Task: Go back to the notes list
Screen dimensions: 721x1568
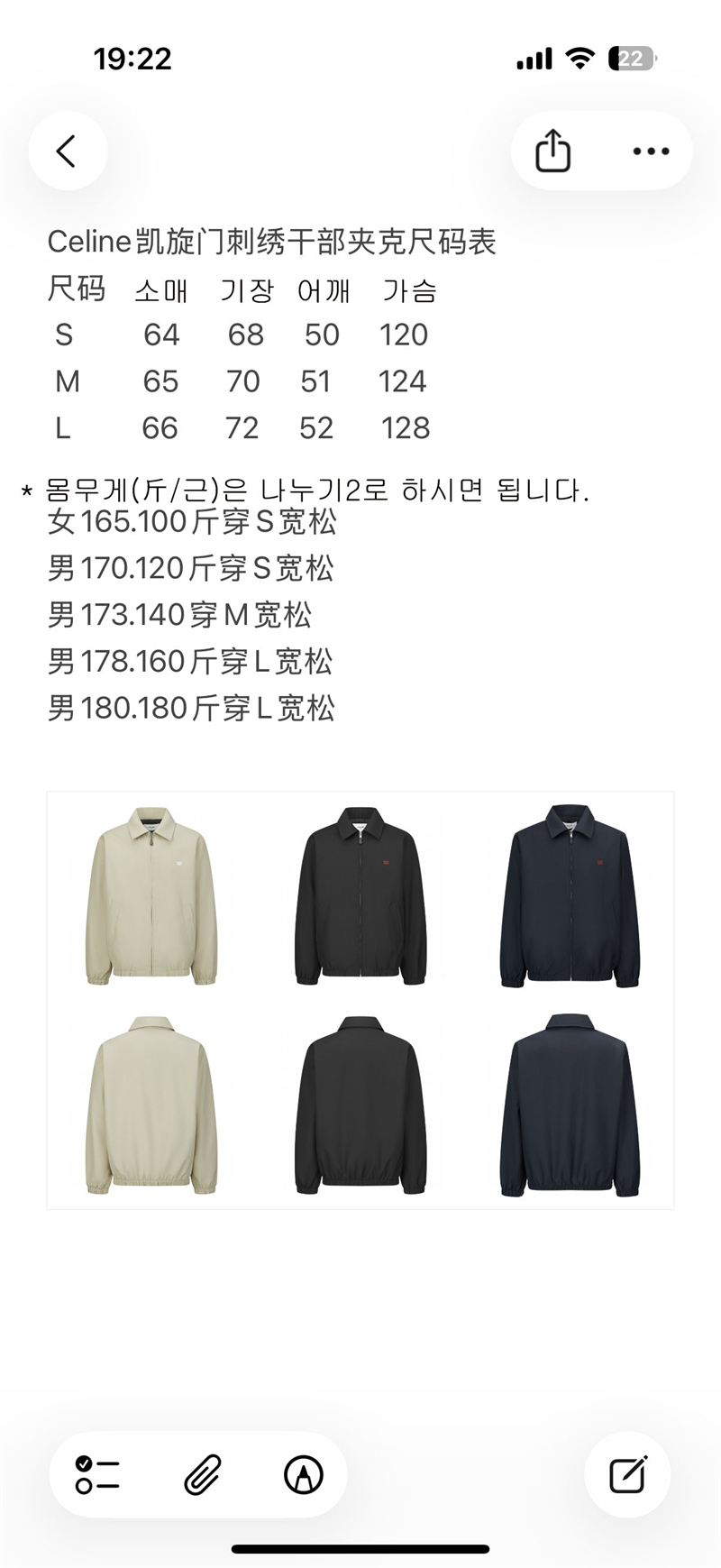Action: (68, 151)
